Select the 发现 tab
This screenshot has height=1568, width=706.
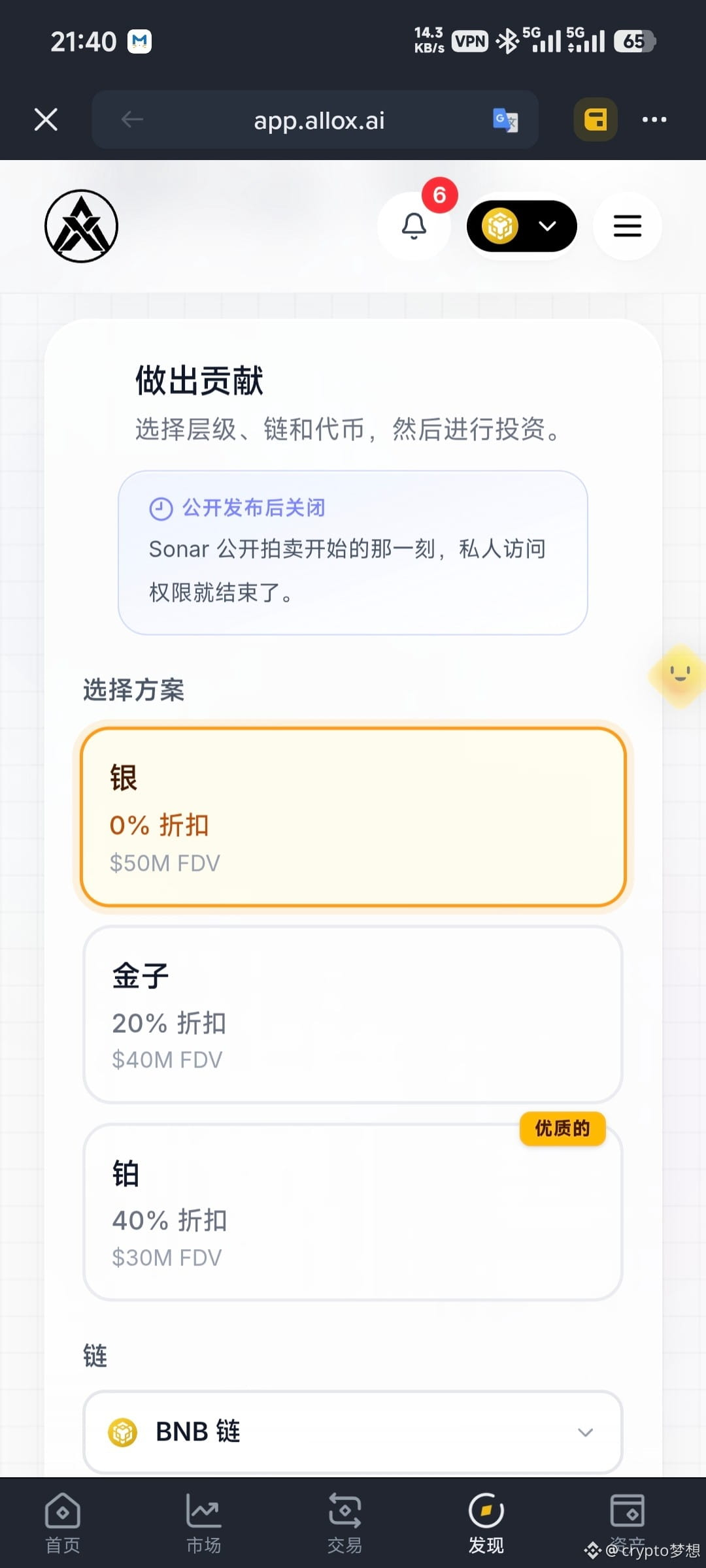(x=486, y=1524)
